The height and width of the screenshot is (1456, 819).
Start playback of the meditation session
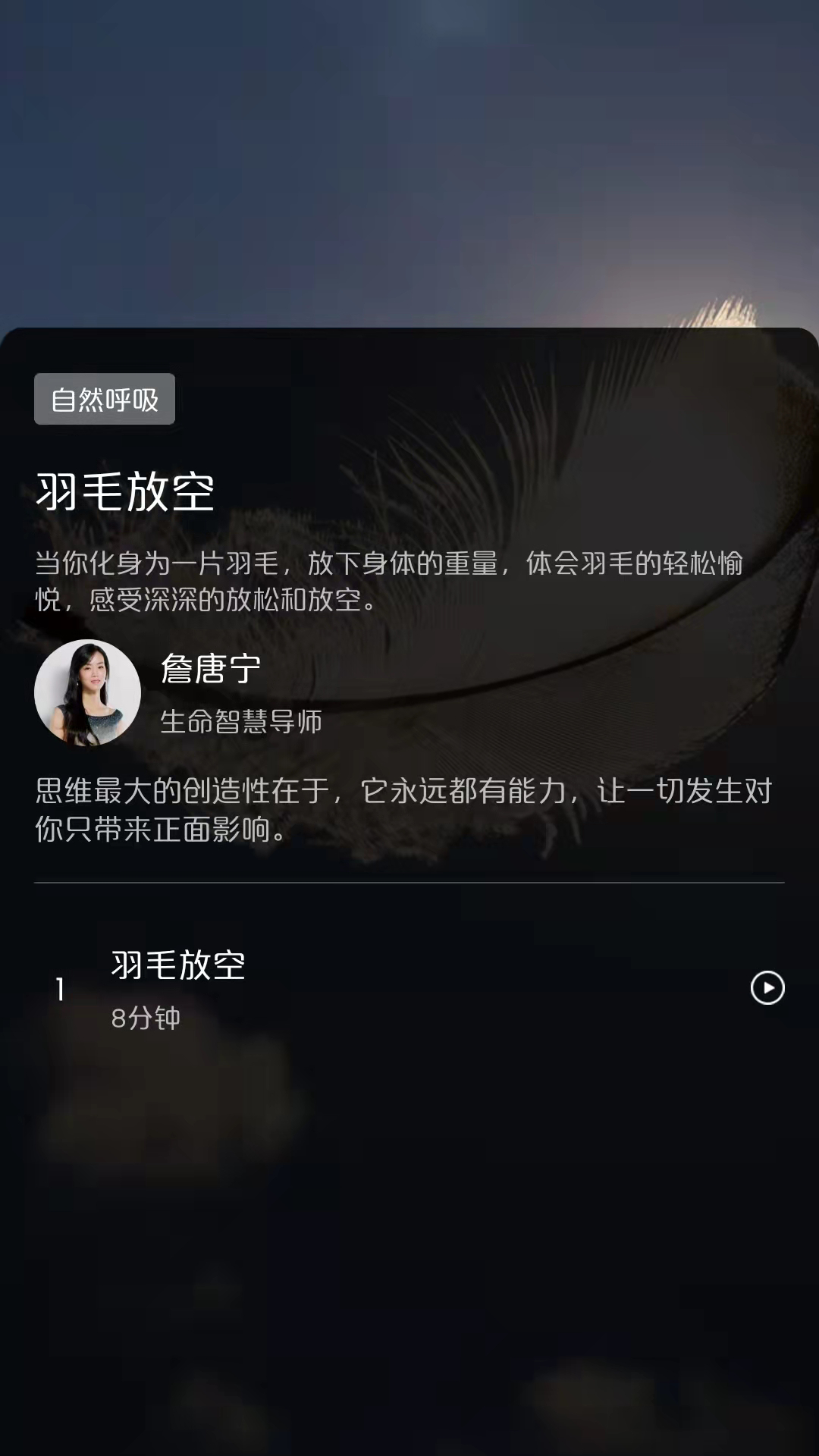point(767,989)
